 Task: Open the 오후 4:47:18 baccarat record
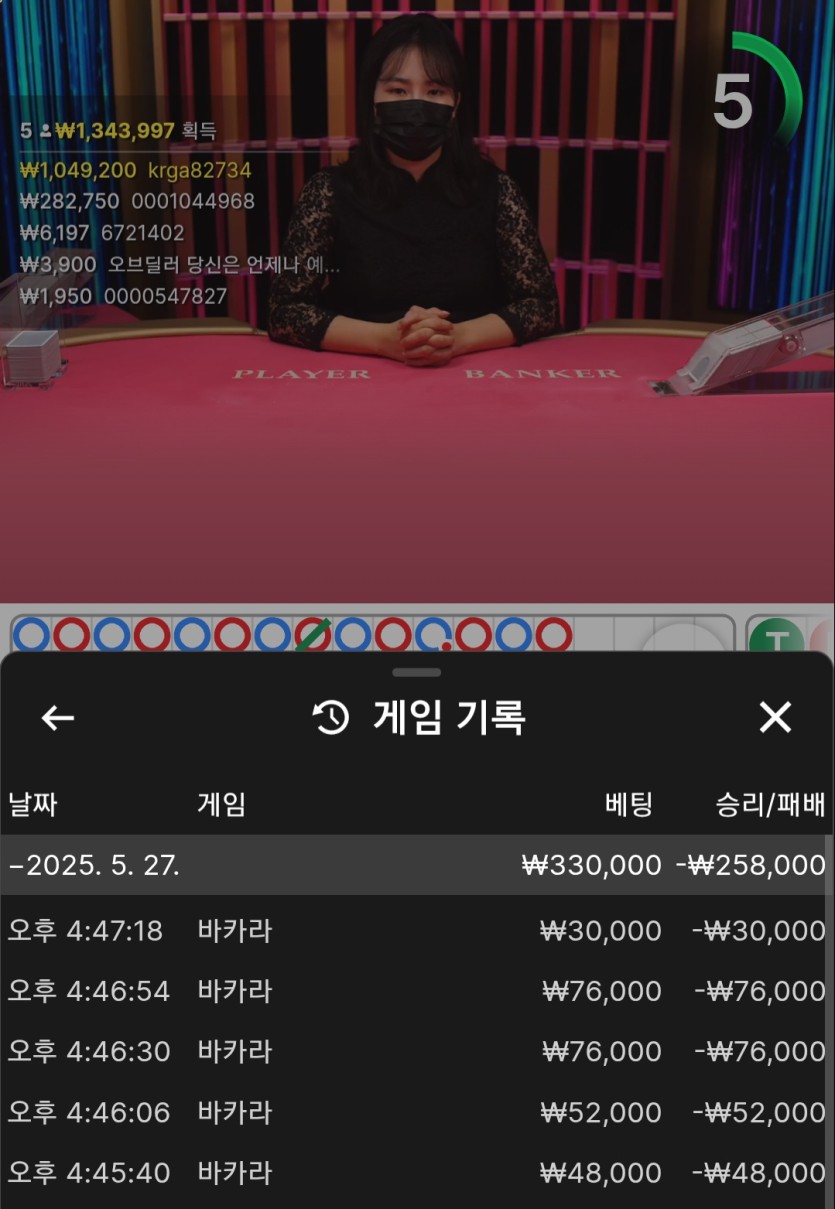pyautogui.click(x=415, y=931)
